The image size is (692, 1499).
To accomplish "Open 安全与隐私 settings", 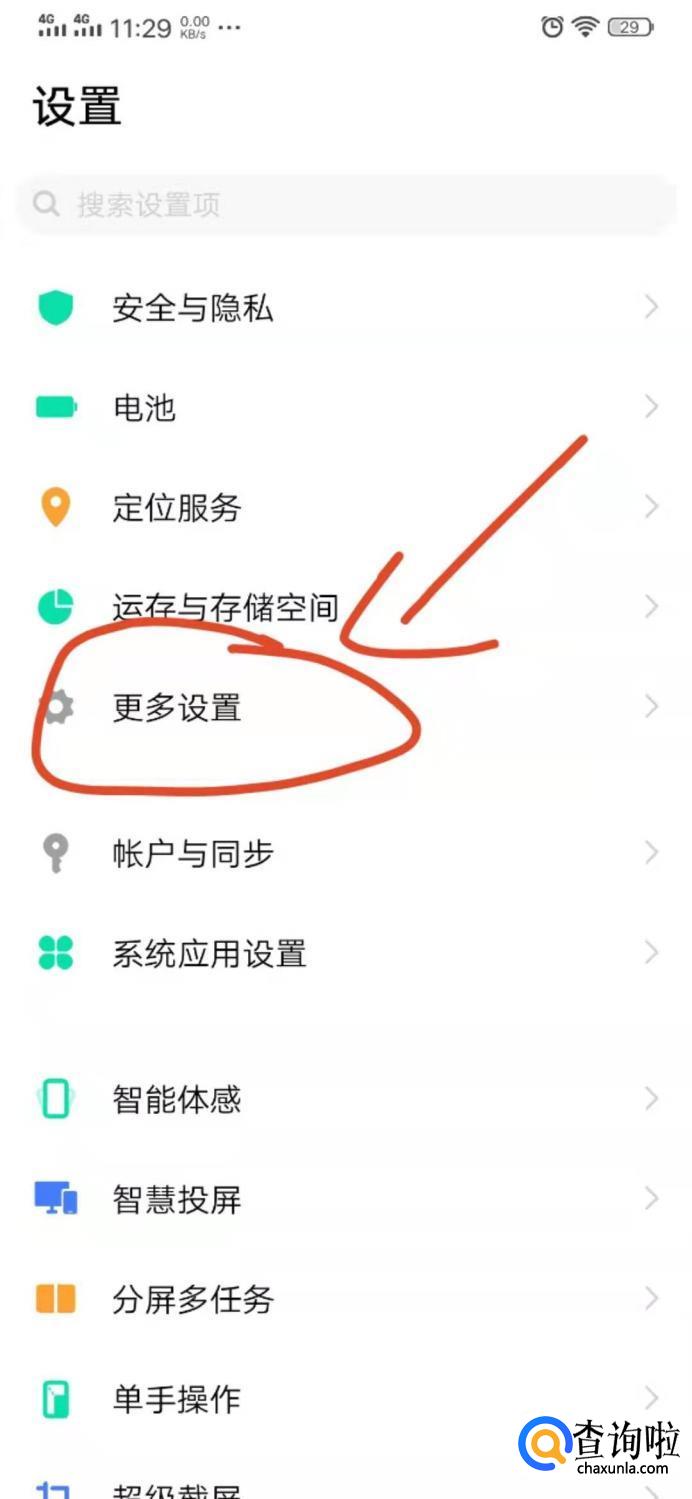I will click(x=346, y=308).
